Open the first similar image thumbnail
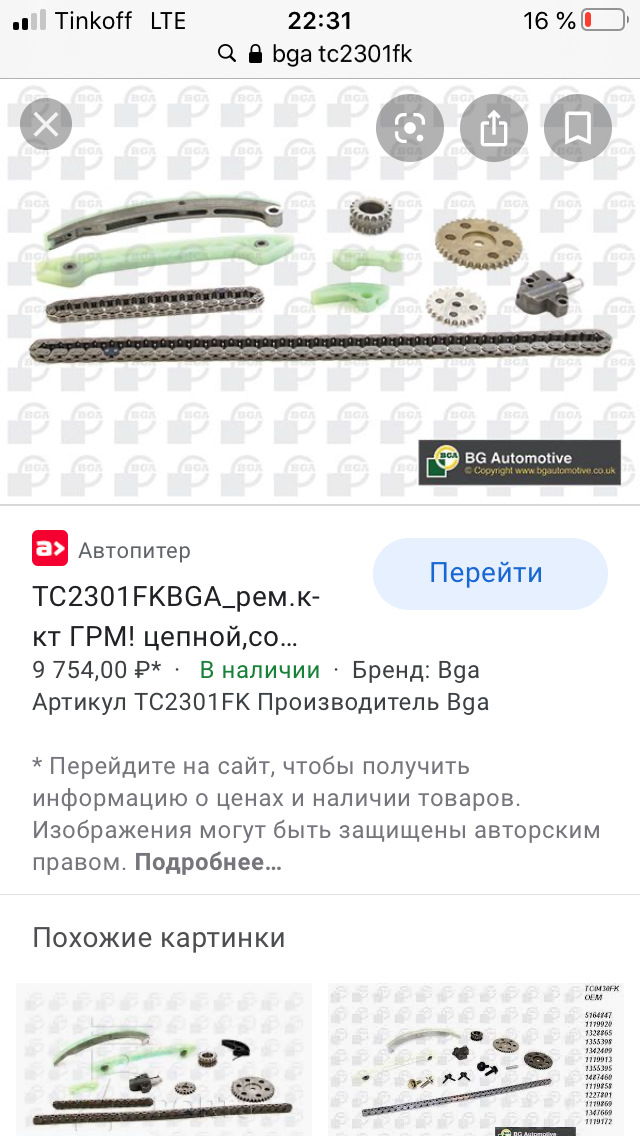 [x=164, y=1059]
